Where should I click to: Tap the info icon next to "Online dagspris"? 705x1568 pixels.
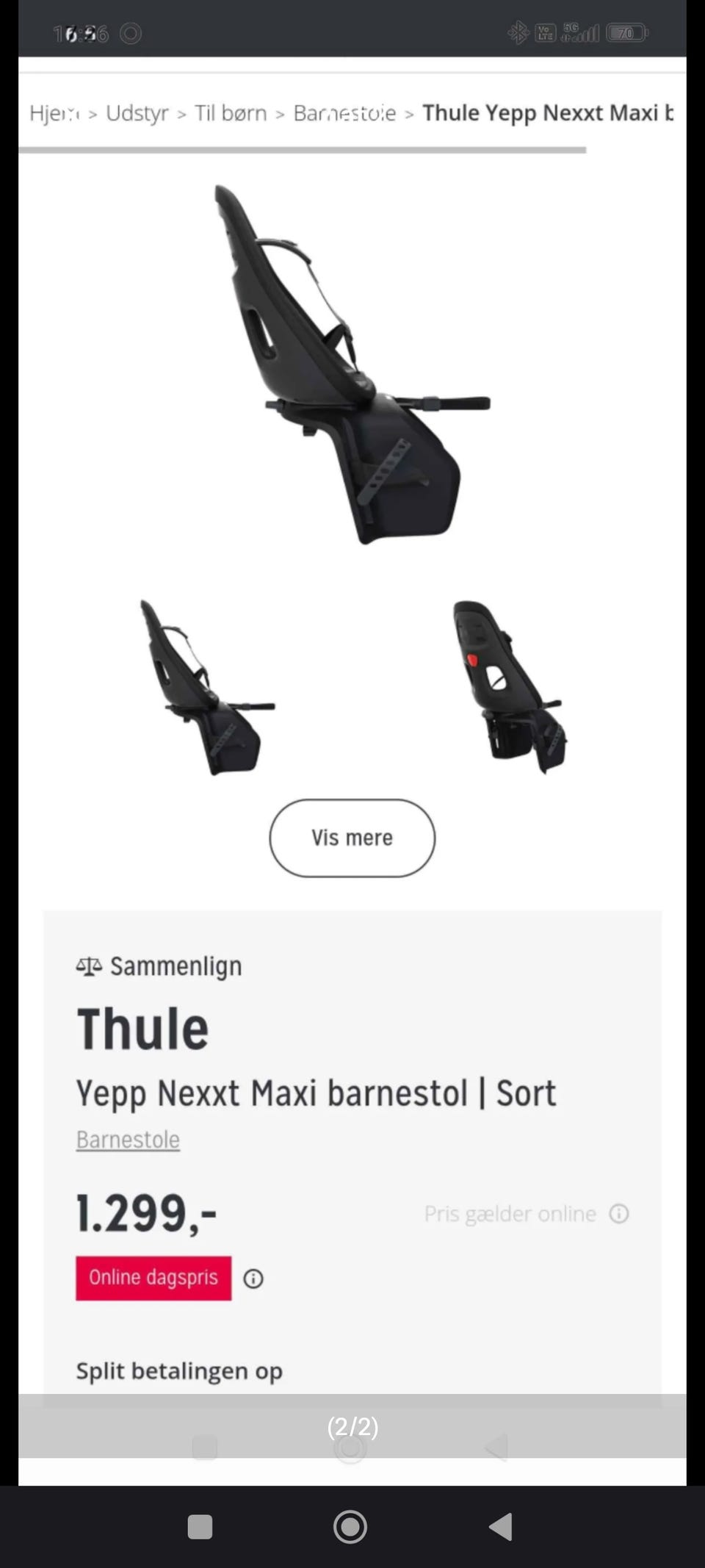(x=254, y=1278)
